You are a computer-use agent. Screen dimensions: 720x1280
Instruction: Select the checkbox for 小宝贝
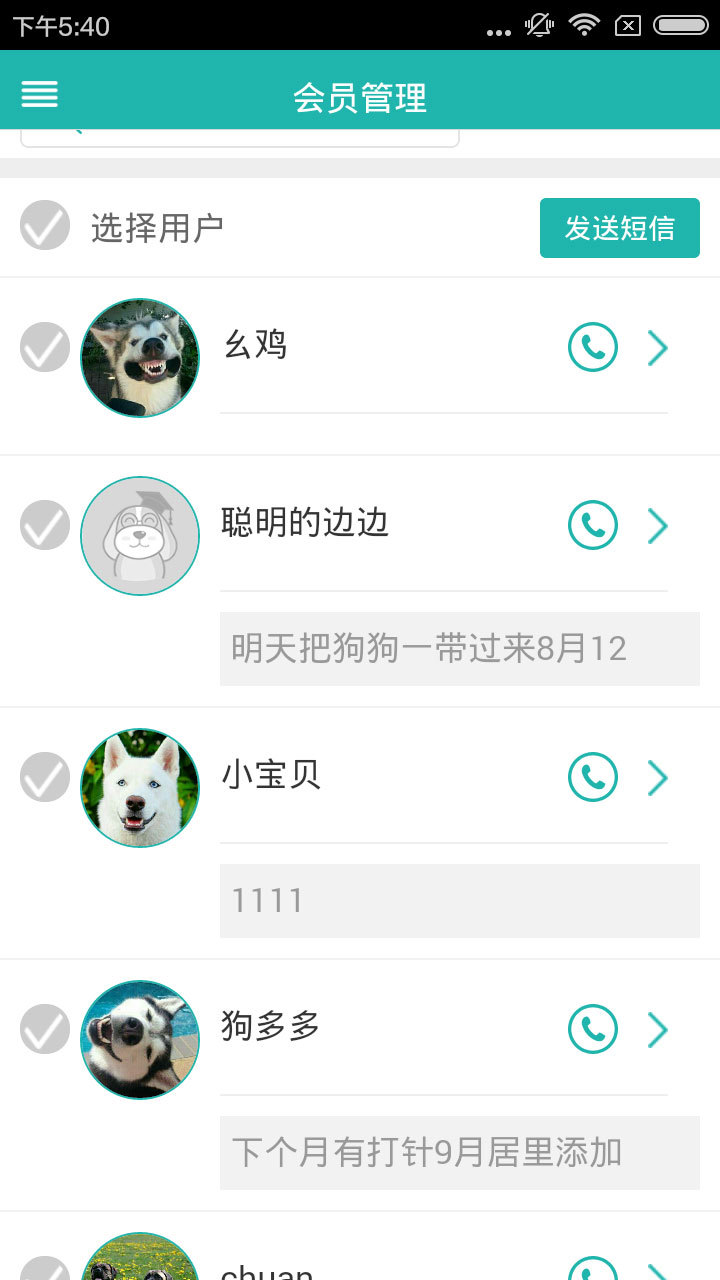click(x=45, y=777)
